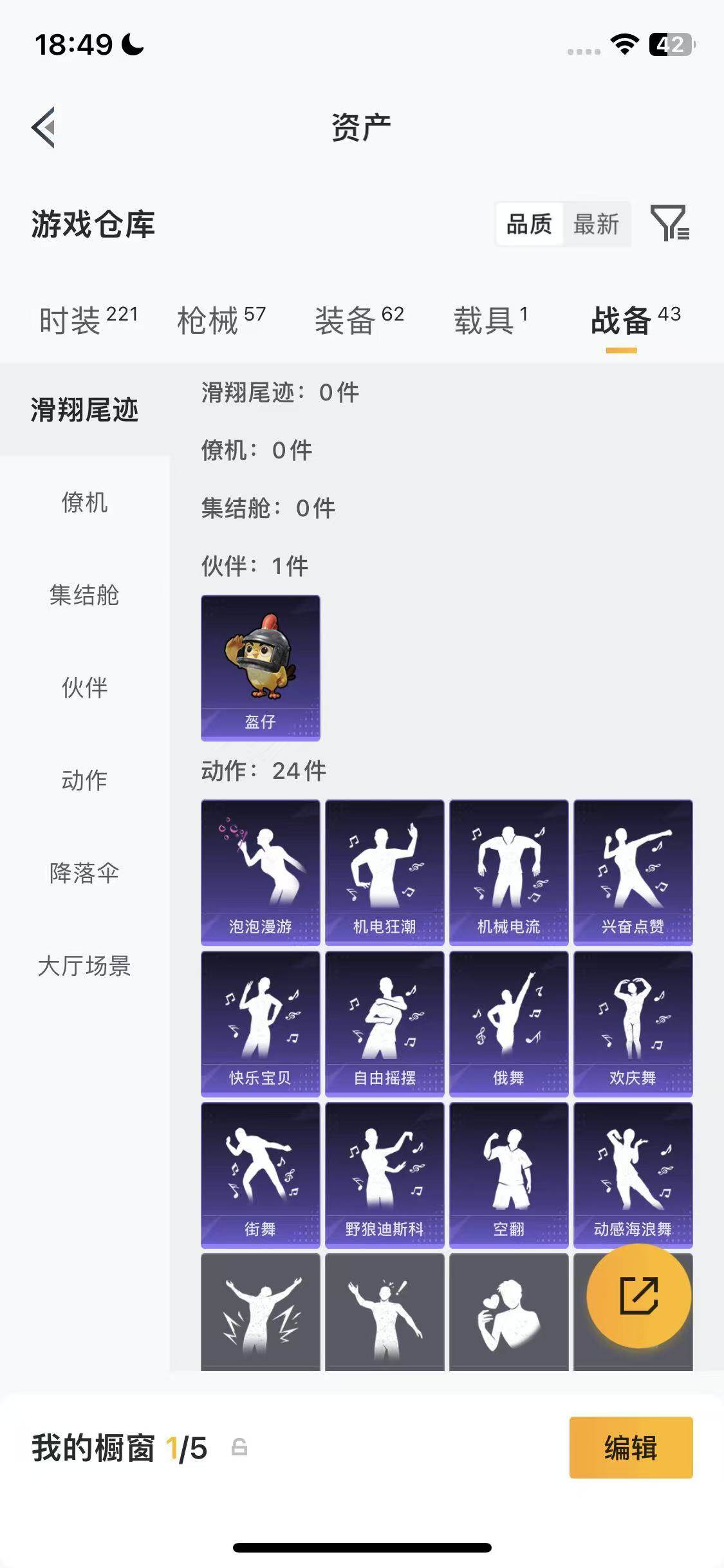Image resolution: width=724 pixels, height=1568 pixels.
Task: Jump to the 伙伴 category
Action: 84,688
